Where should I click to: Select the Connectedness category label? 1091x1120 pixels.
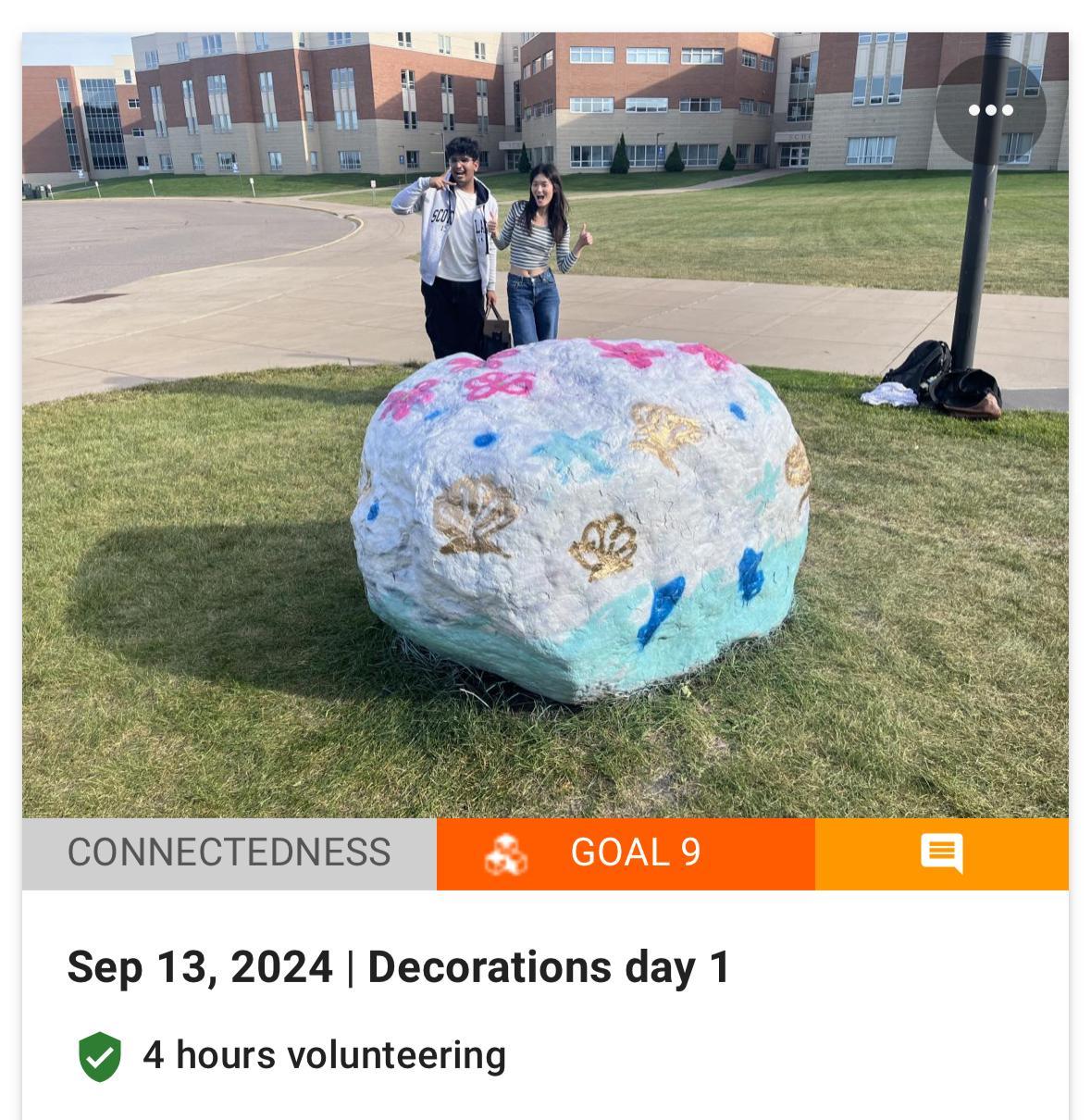coord(229,853)
